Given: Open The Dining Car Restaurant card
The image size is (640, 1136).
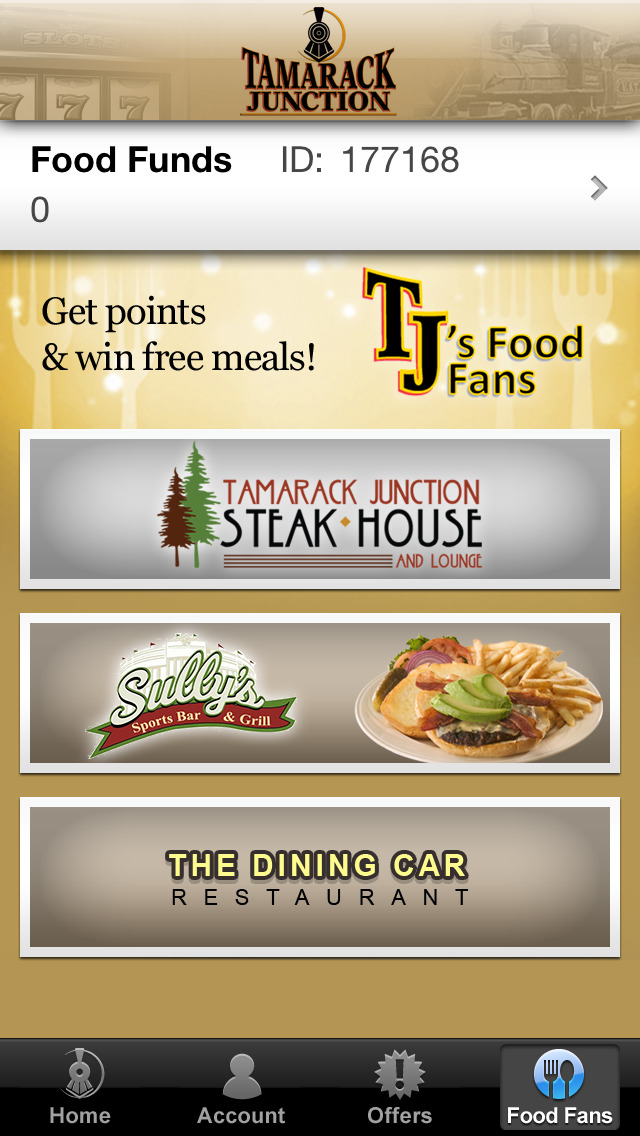Looking at the screenshot, I should click(320, 877).
